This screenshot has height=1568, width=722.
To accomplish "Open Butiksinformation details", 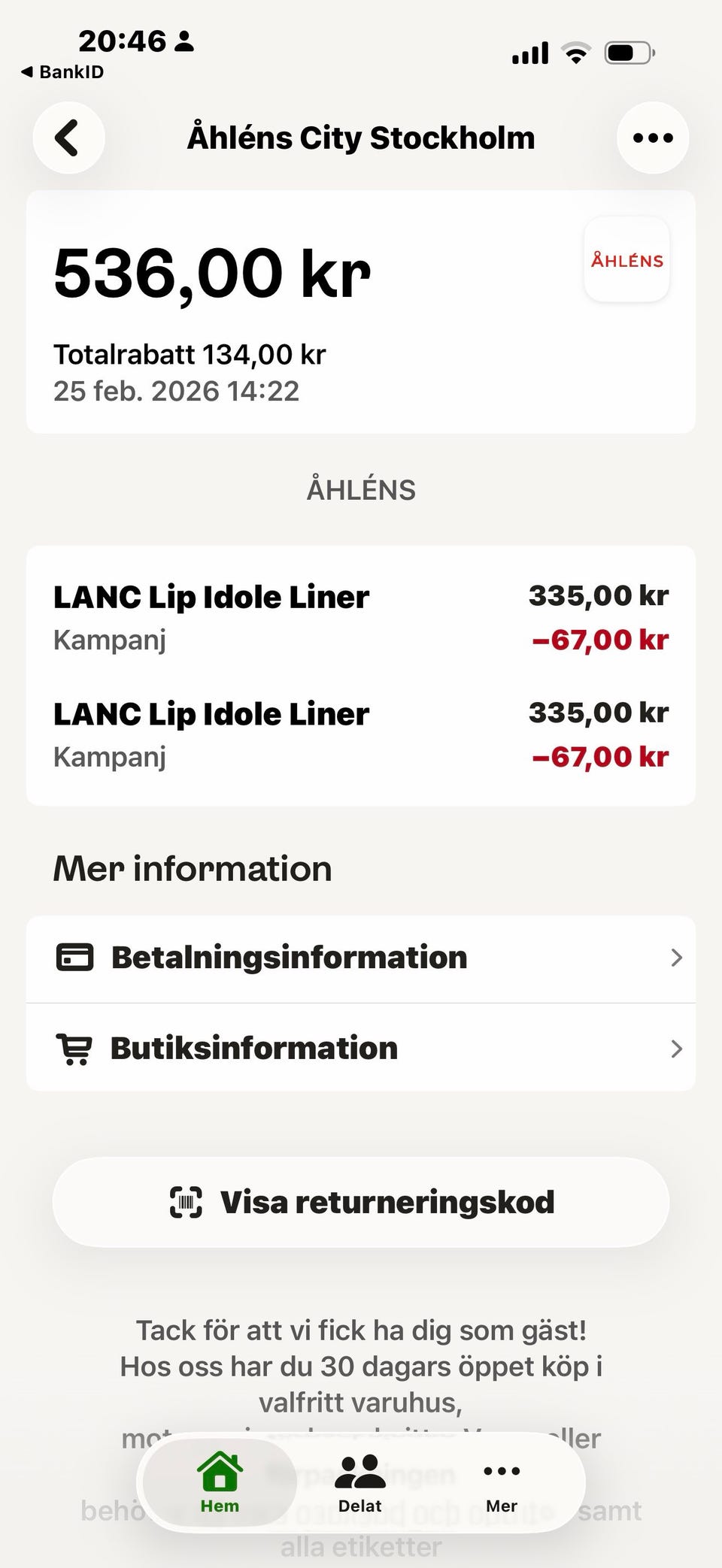I will click(361, 1049).
